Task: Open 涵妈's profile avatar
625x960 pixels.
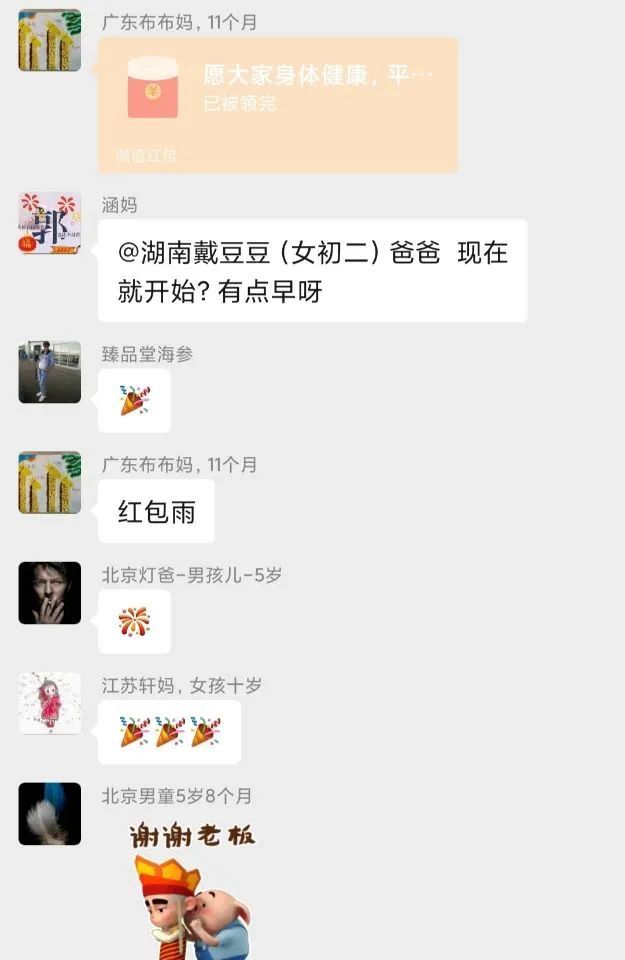Action: (x=50, y=223)
